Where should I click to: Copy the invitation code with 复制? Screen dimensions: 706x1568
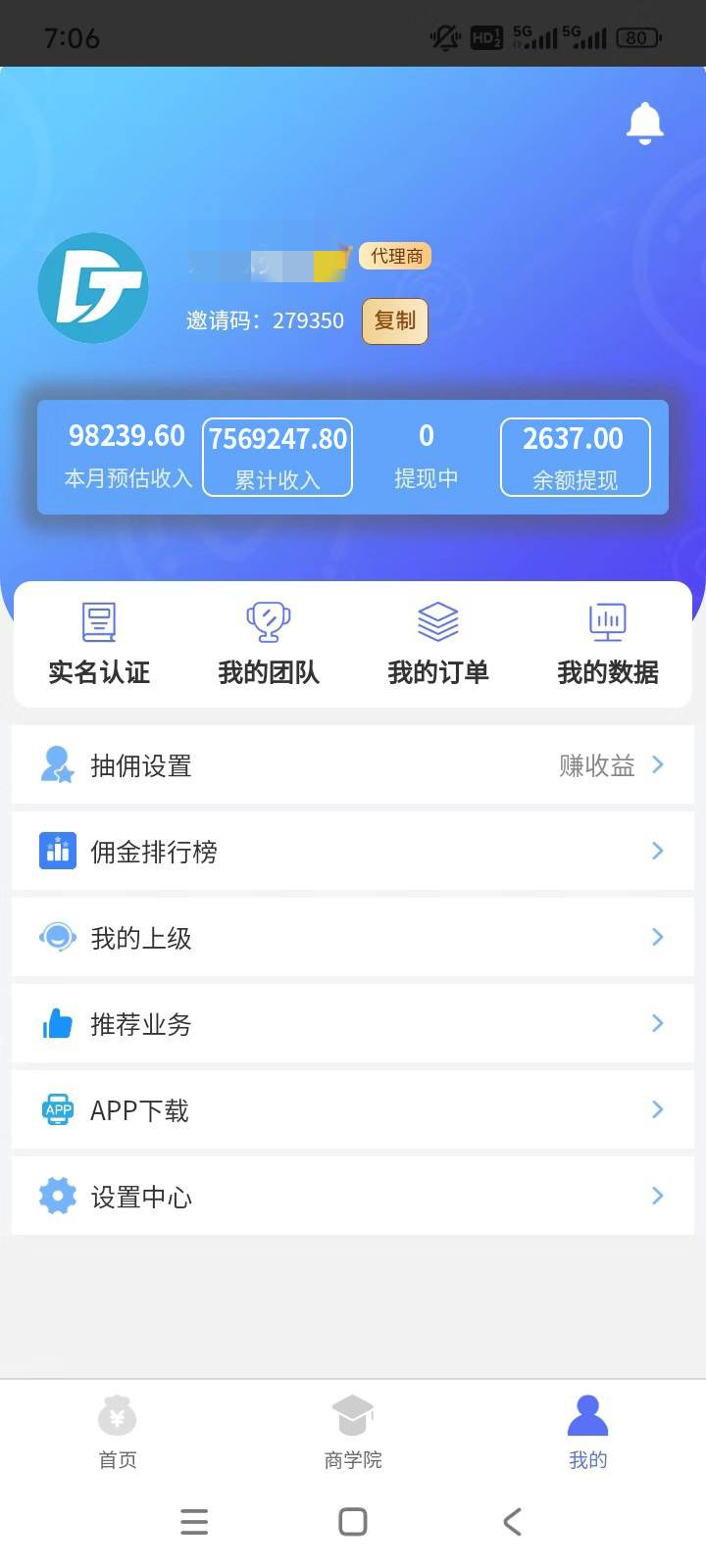[395, 320]
